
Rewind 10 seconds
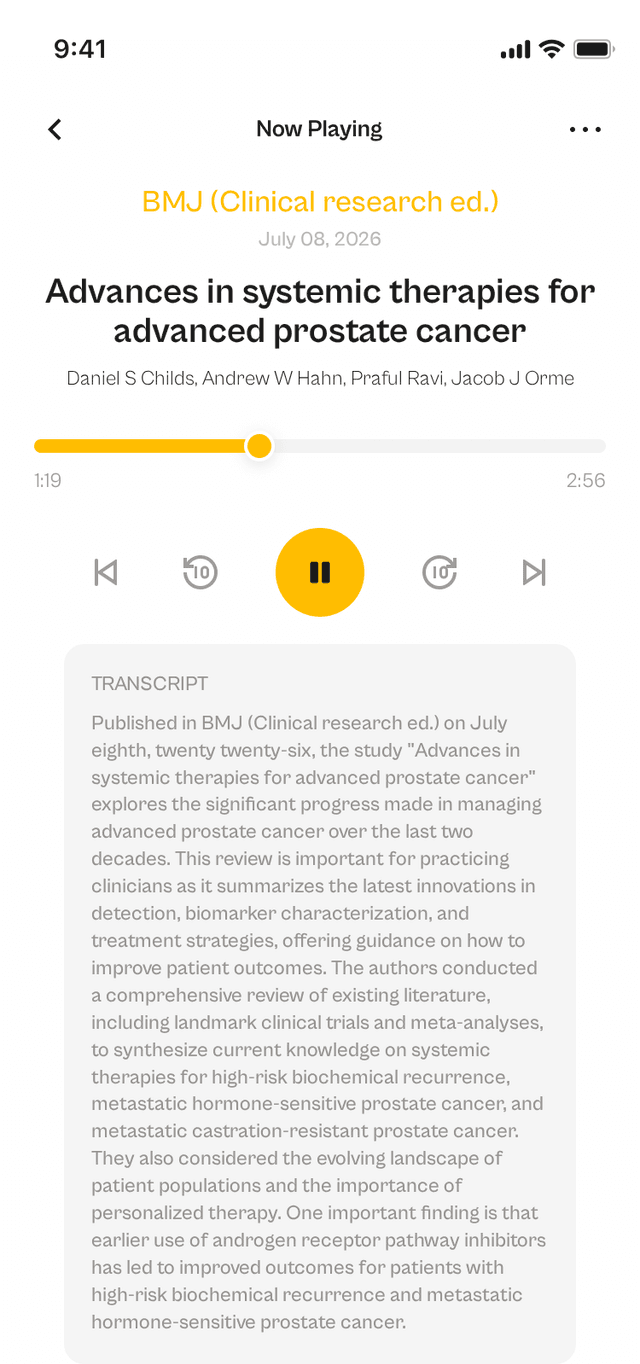pos(200,572)
